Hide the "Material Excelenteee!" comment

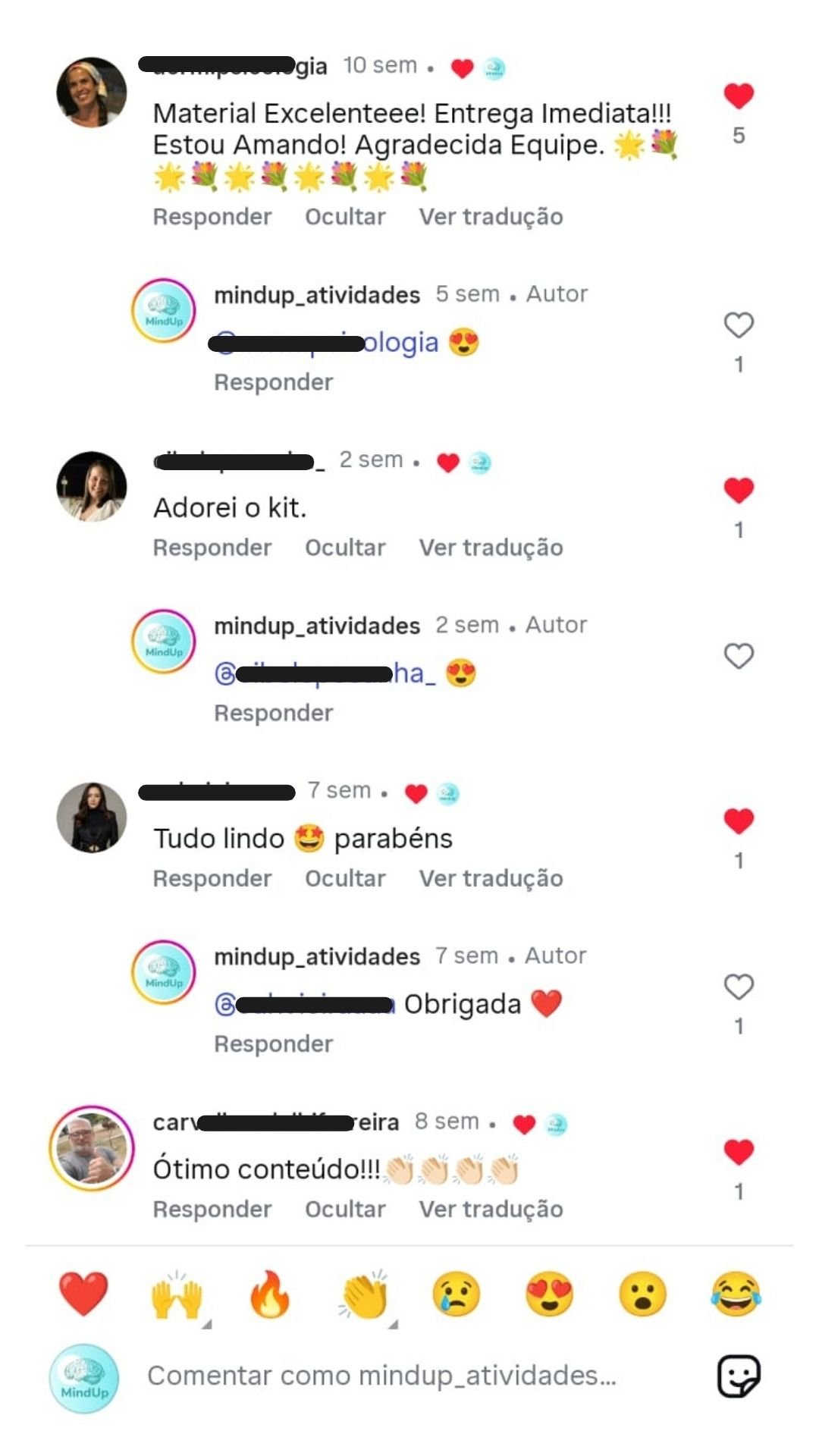[x=345, y=217]
